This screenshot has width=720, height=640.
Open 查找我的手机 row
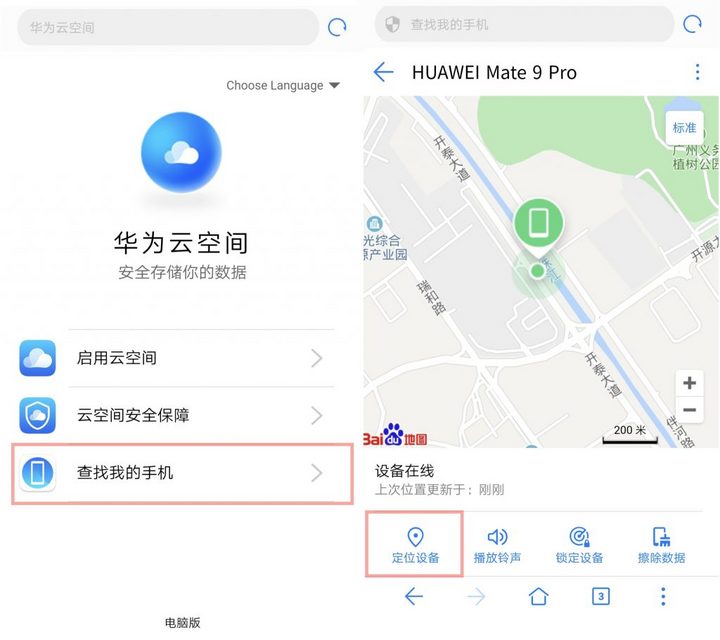point(182,473)
